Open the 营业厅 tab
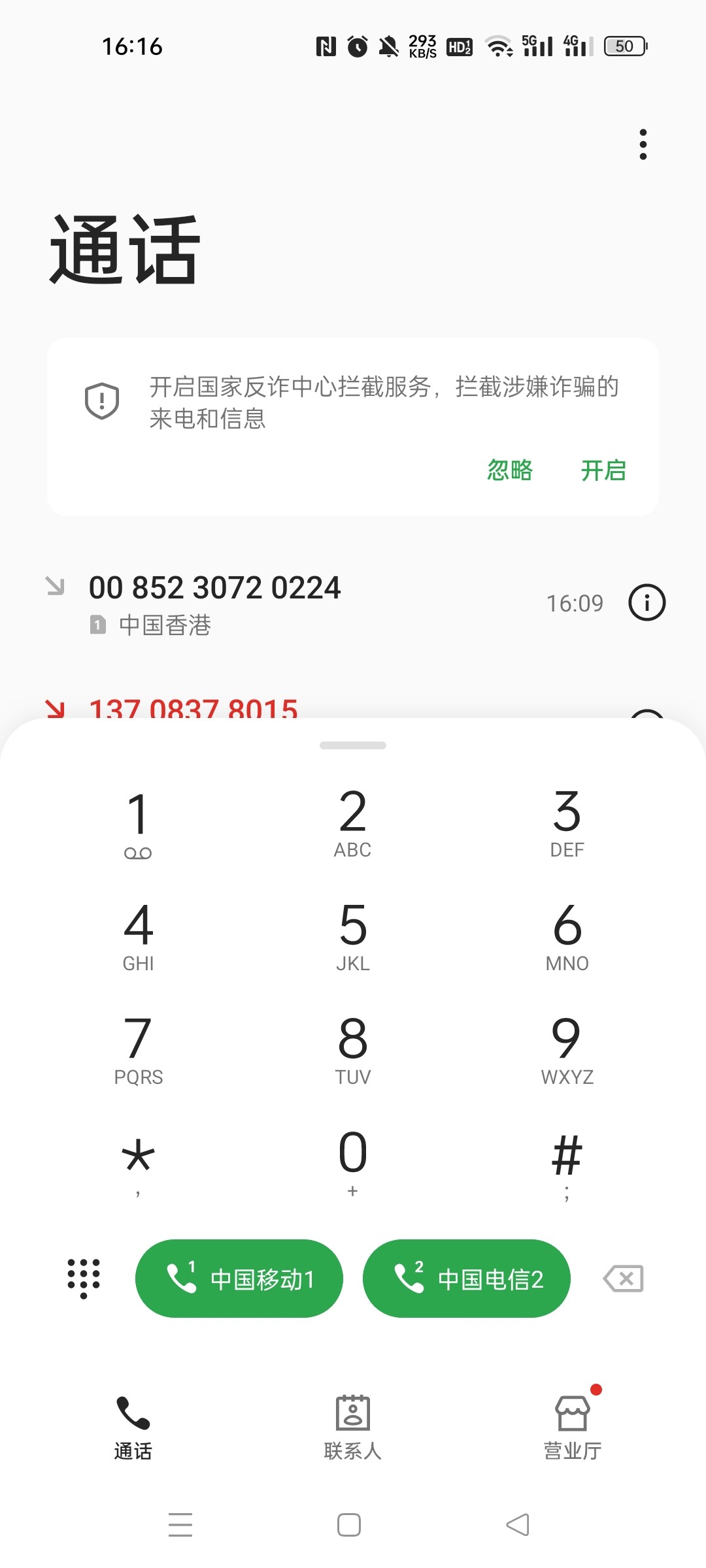 (x=573, y=1428)
